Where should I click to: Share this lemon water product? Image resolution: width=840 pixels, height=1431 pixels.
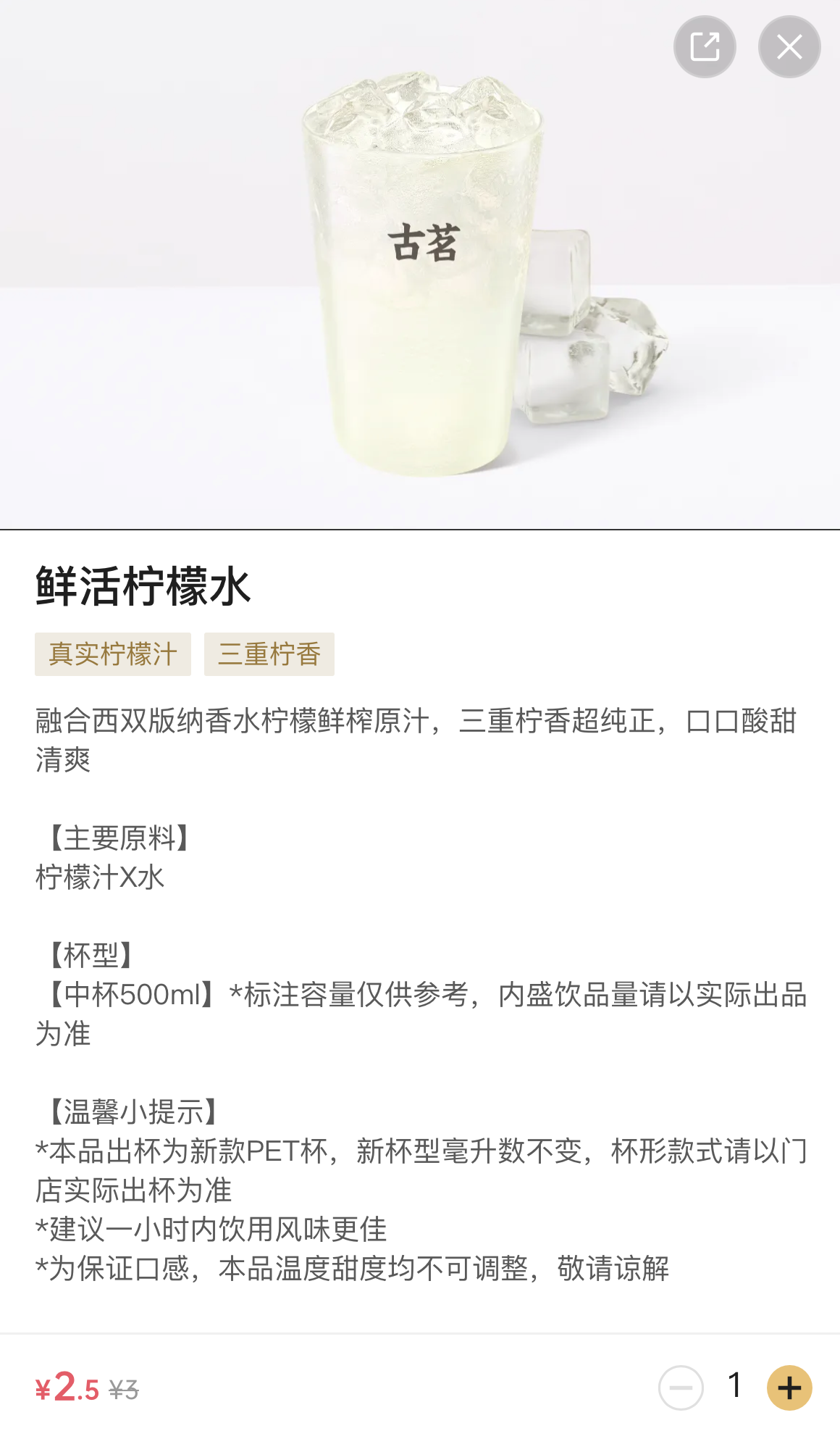705,47
